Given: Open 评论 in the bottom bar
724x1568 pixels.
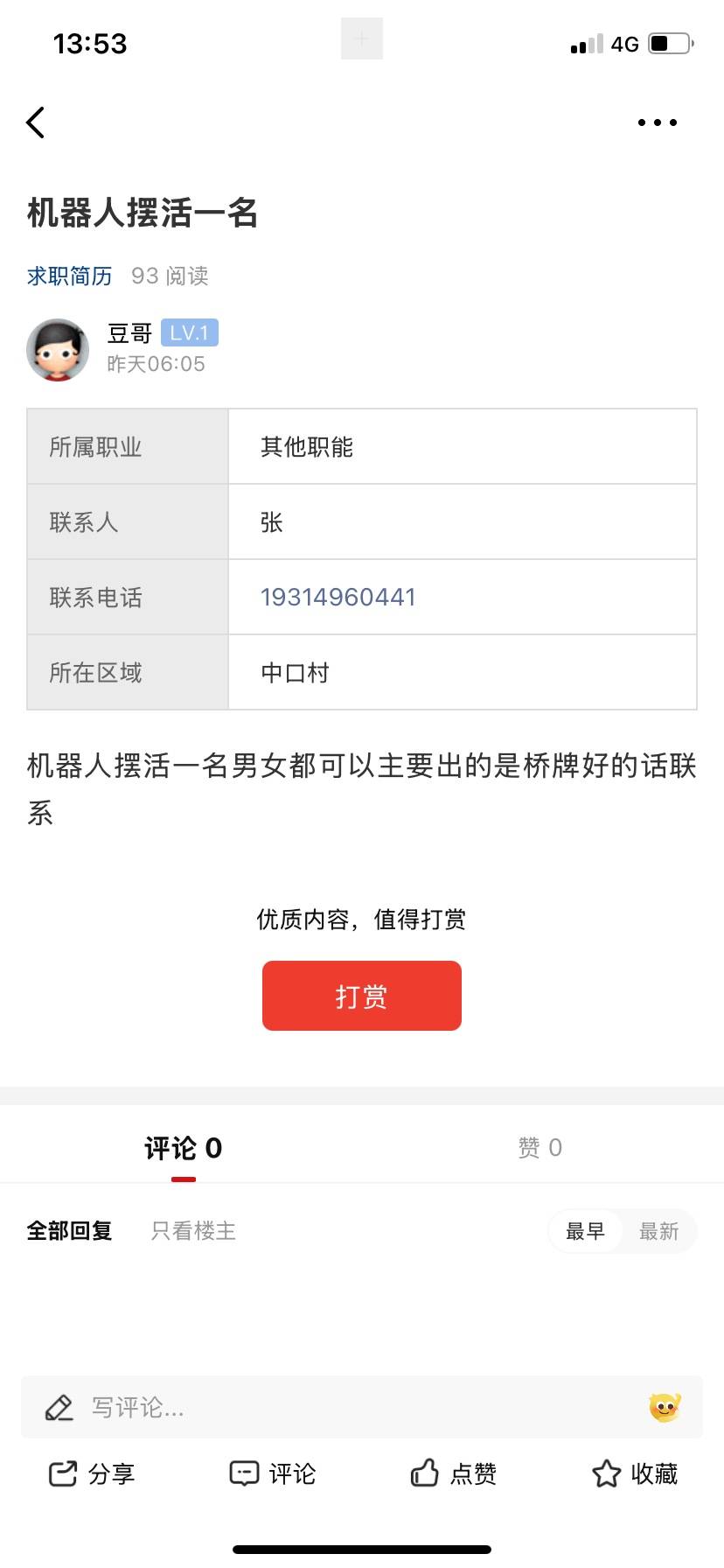Looking at the screenshot, I should pos(272,1473).
